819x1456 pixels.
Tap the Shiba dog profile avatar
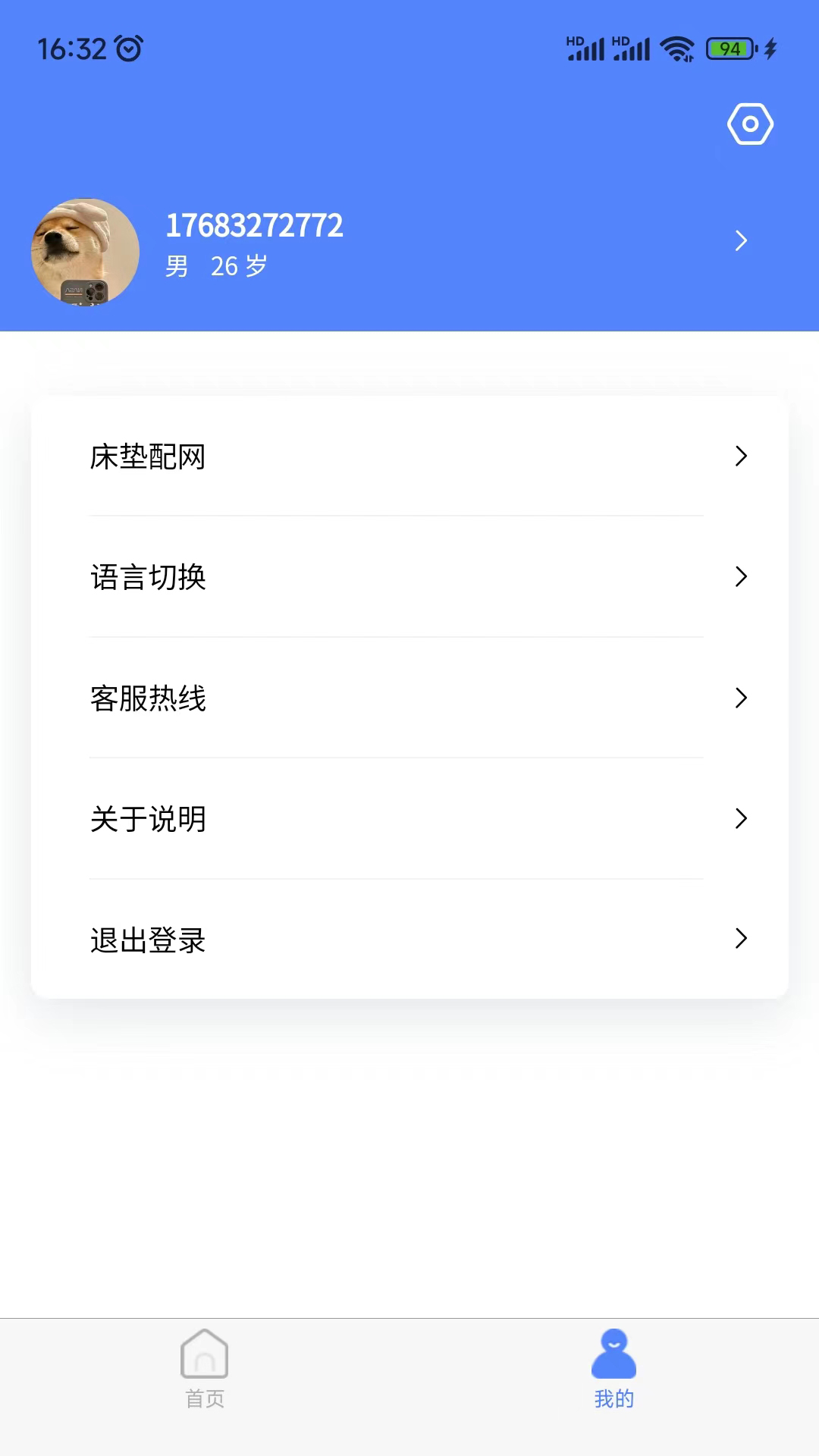pyautogui.click(x=85, y=252)
